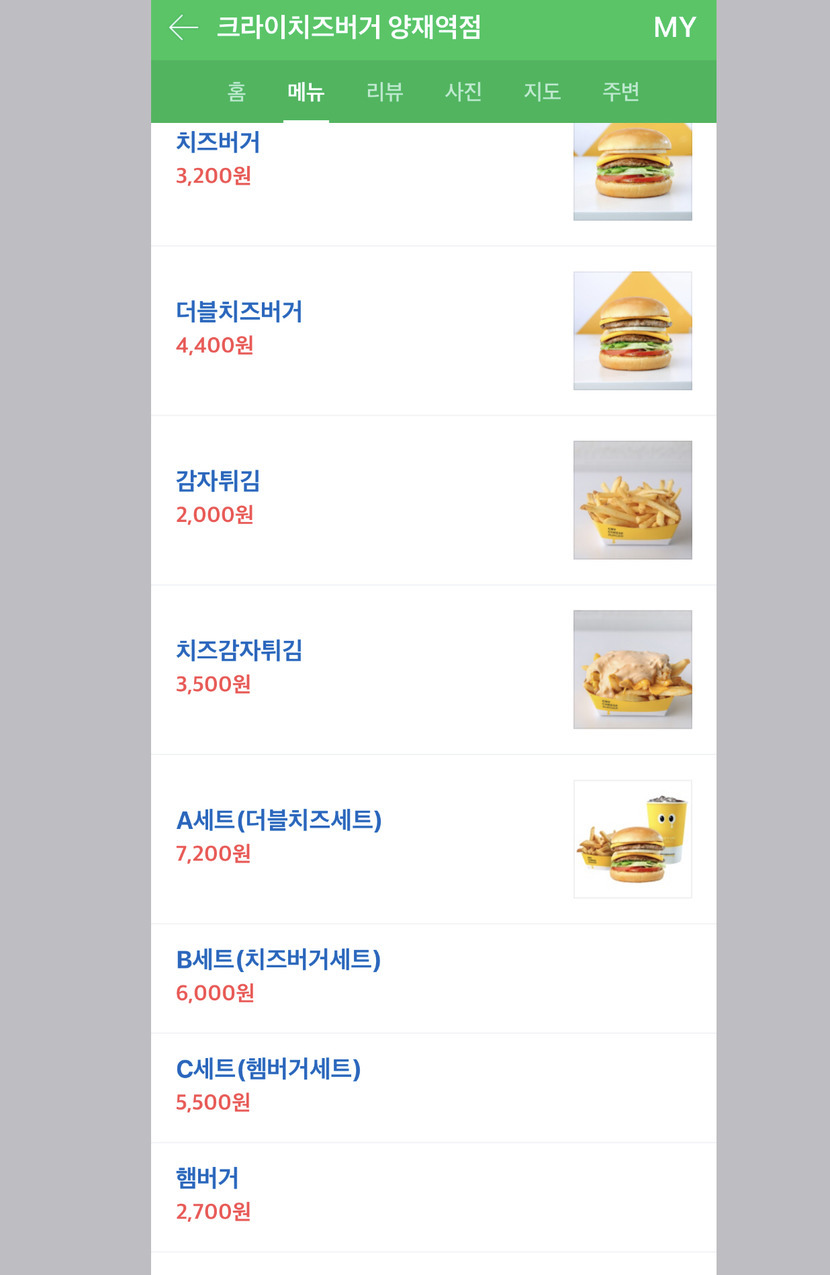This screenshot has width=830, height=1275.
Task: Open the 사진 tab
Action: (463, 92)
